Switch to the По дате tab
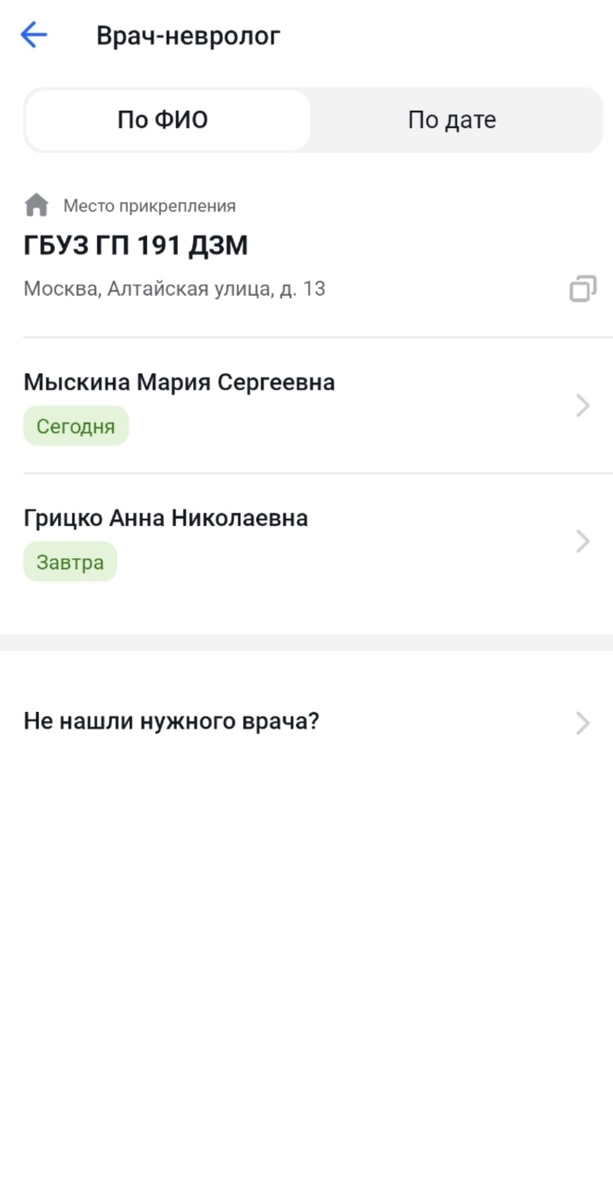 (452, 121)
